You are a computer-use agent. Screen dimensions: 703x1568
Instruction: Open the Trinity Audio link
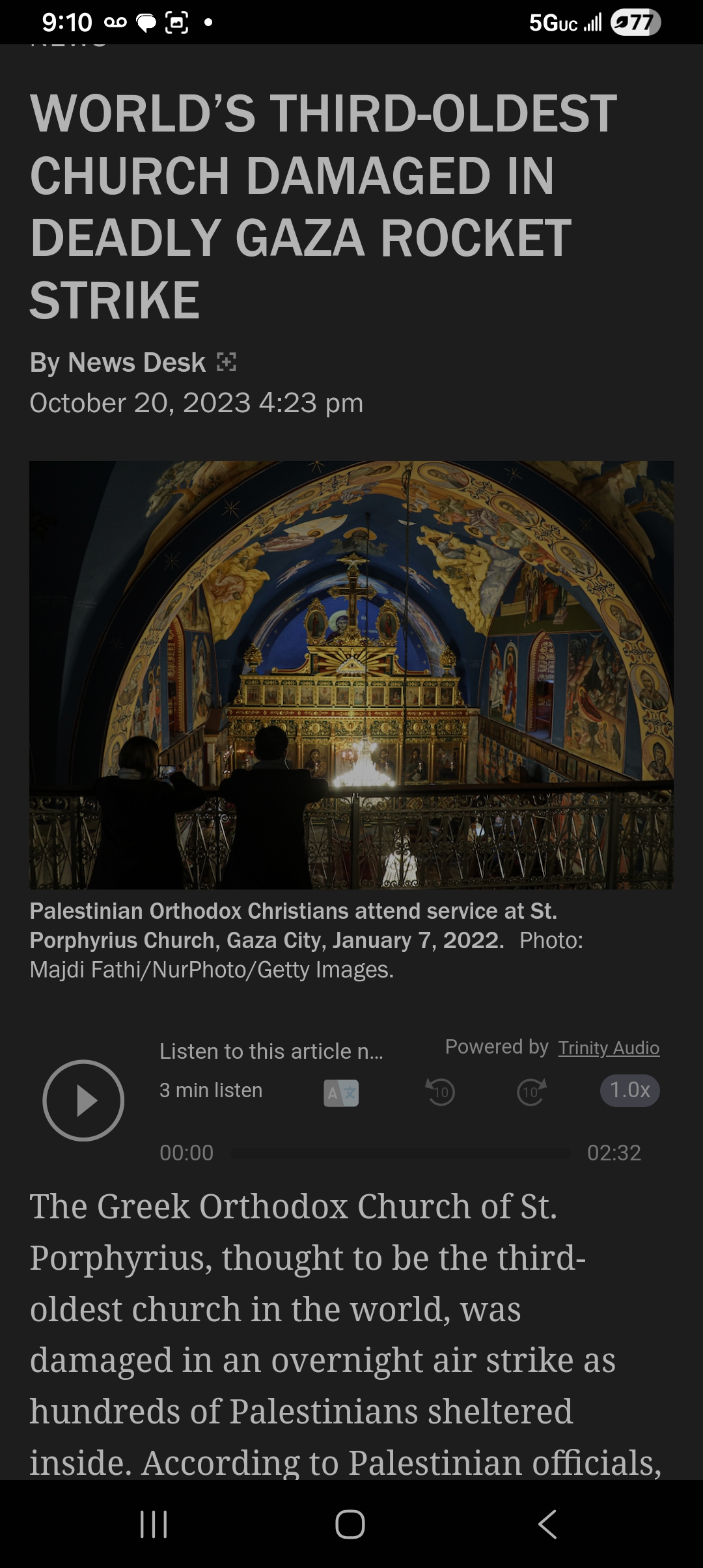(x=609, y=1048)
